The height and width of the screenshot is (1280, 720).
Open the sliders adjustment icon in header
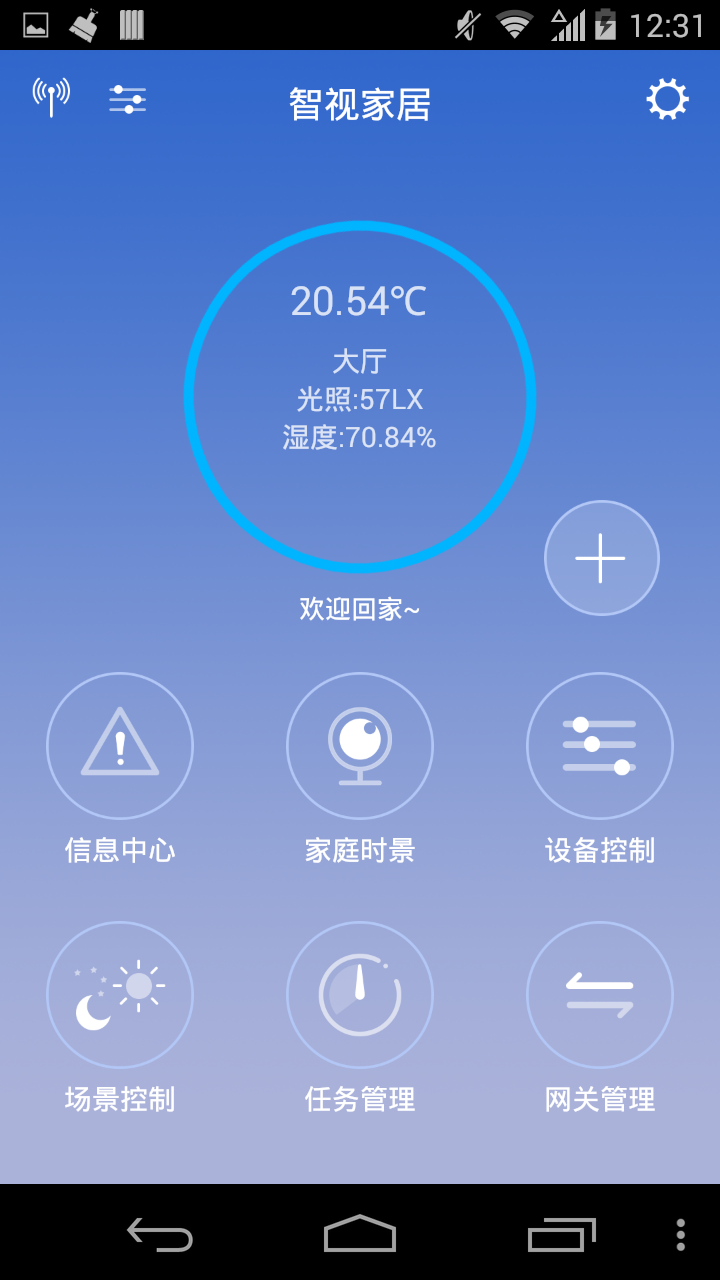point(128,100)
